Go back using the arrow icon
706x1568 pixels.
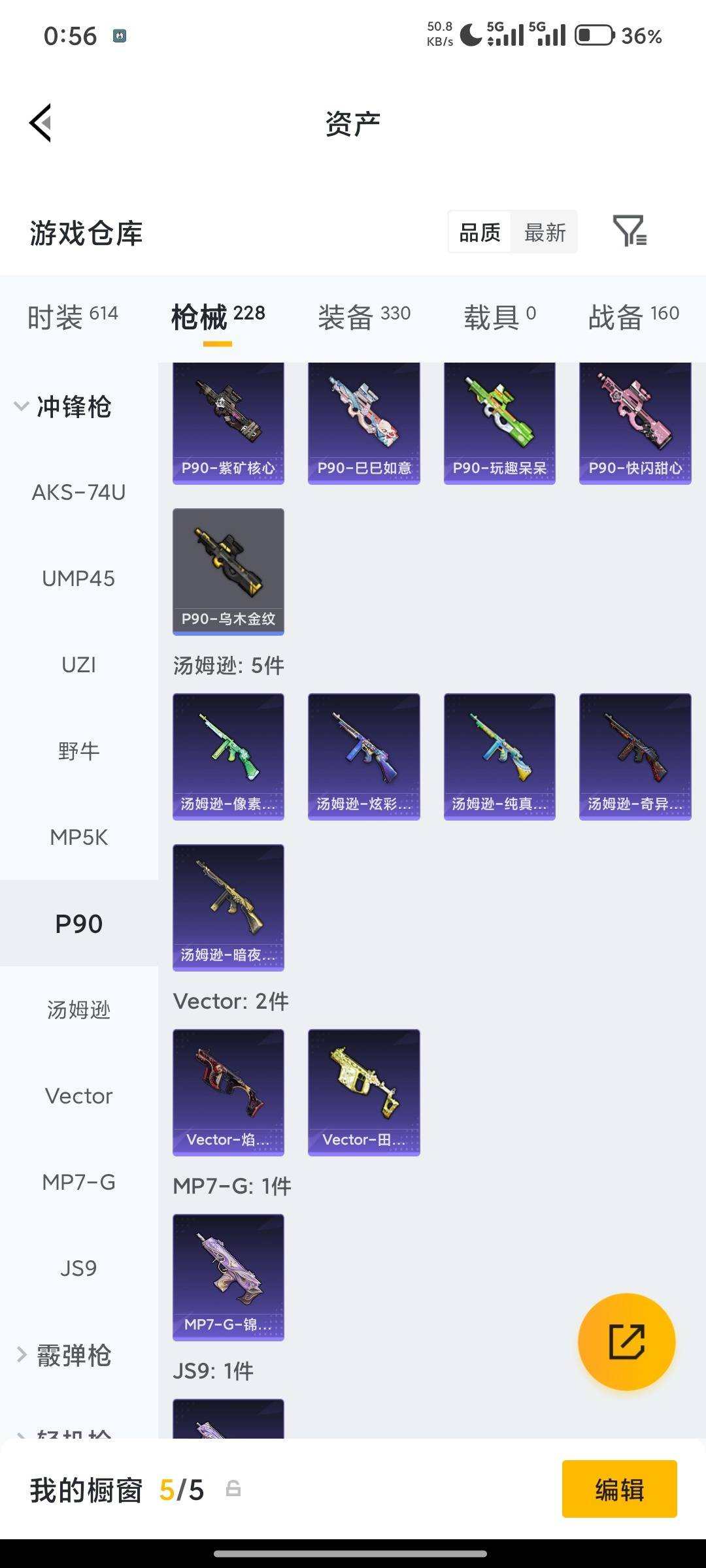pos(41,123)
